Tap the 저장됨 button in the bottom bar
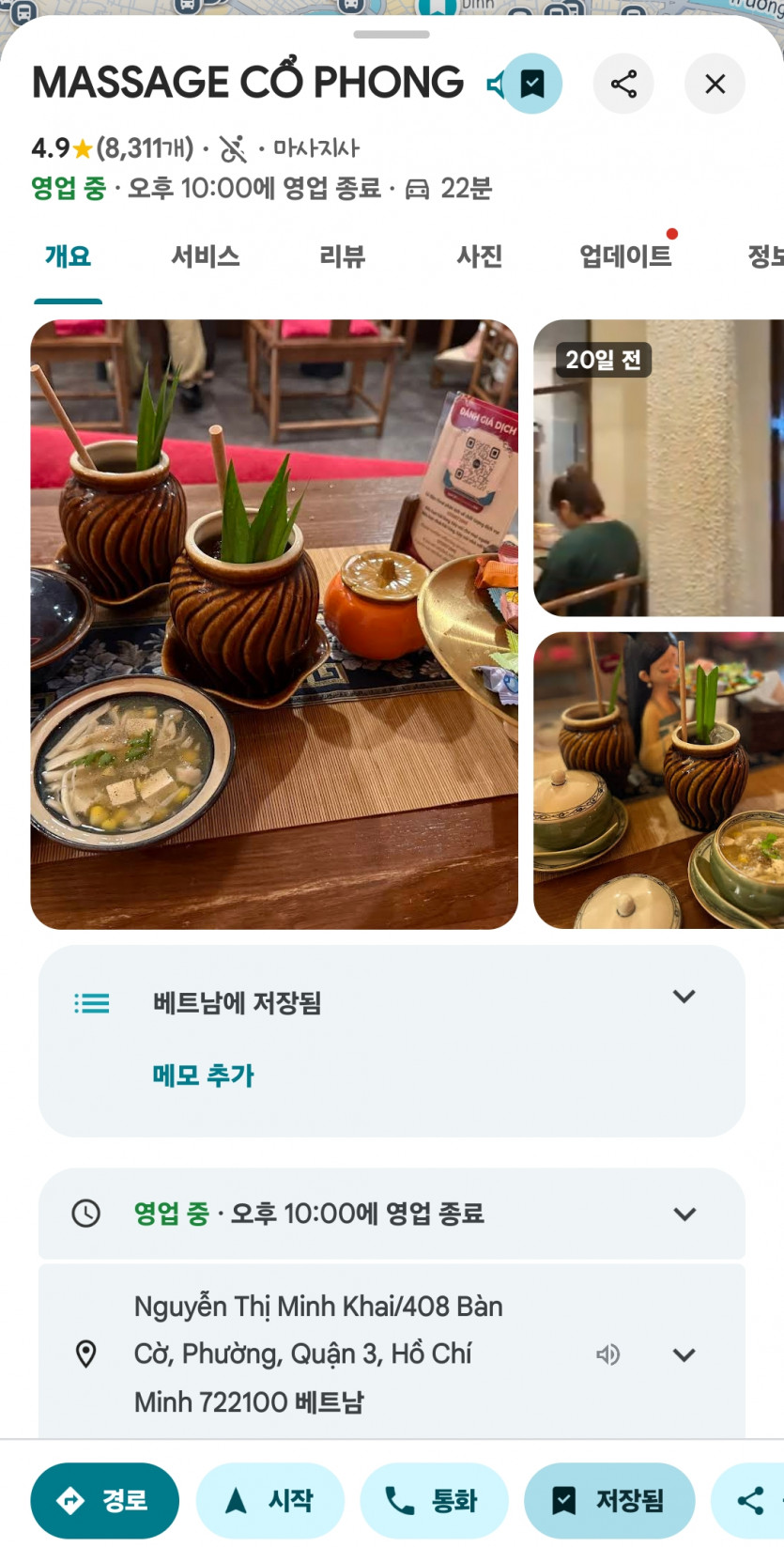Image resolution: width=784 pixels, height=1547 pixels. click(608, 1500)
